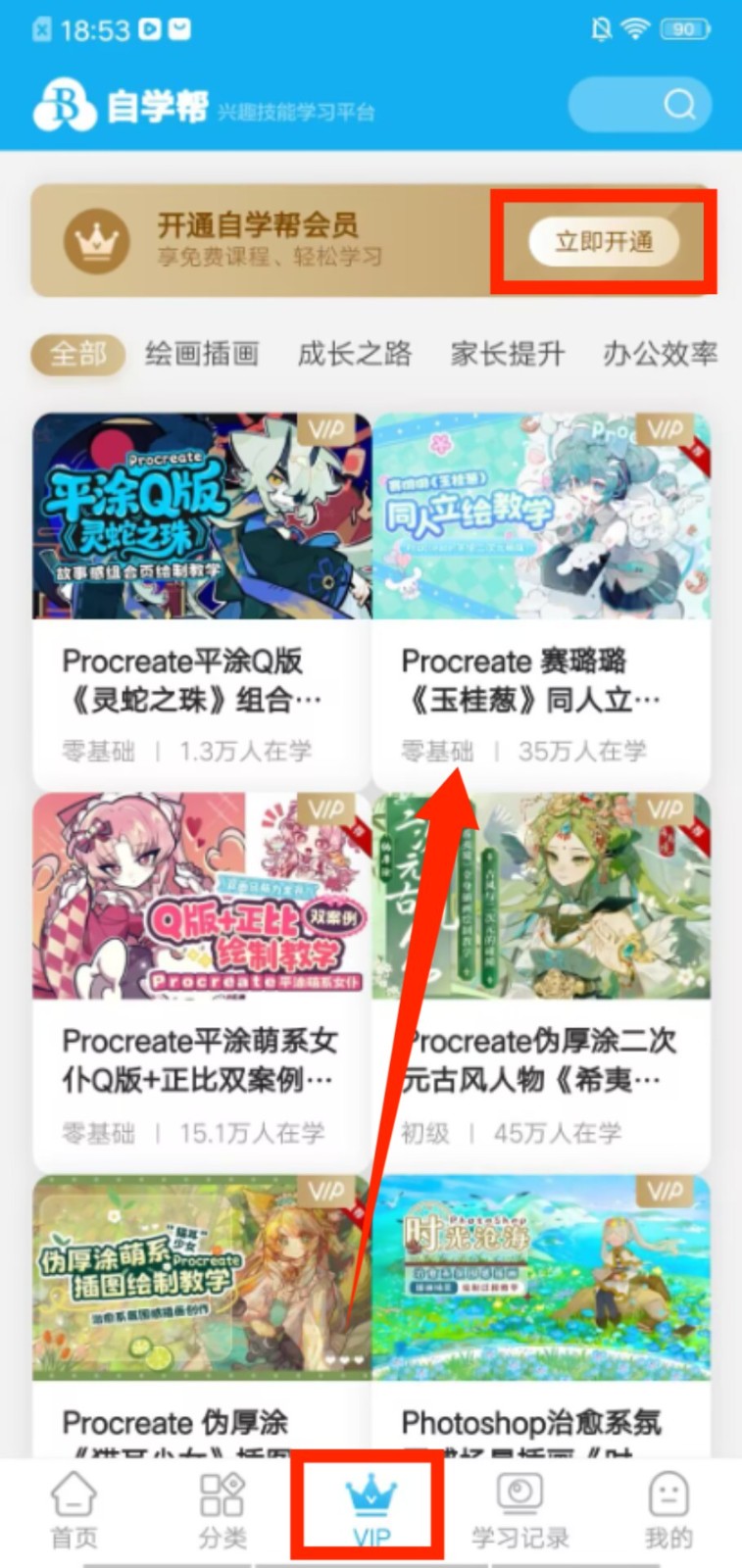Screen dimensions: 742x1568
Task: Open Procreate 伪厚涂 course card
Action: tap(202, 1313)
